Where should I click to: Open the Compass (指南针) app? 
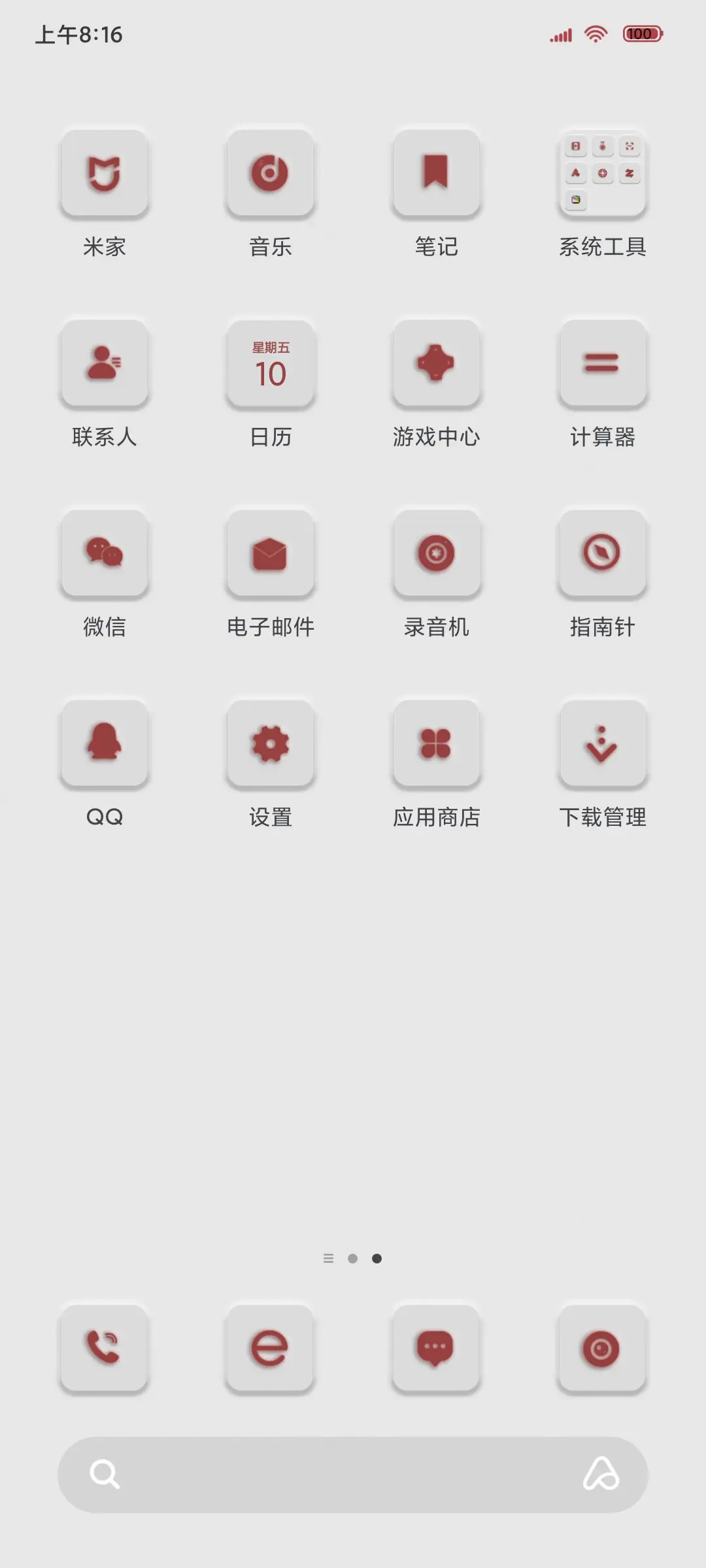click(x=601, y=554)
